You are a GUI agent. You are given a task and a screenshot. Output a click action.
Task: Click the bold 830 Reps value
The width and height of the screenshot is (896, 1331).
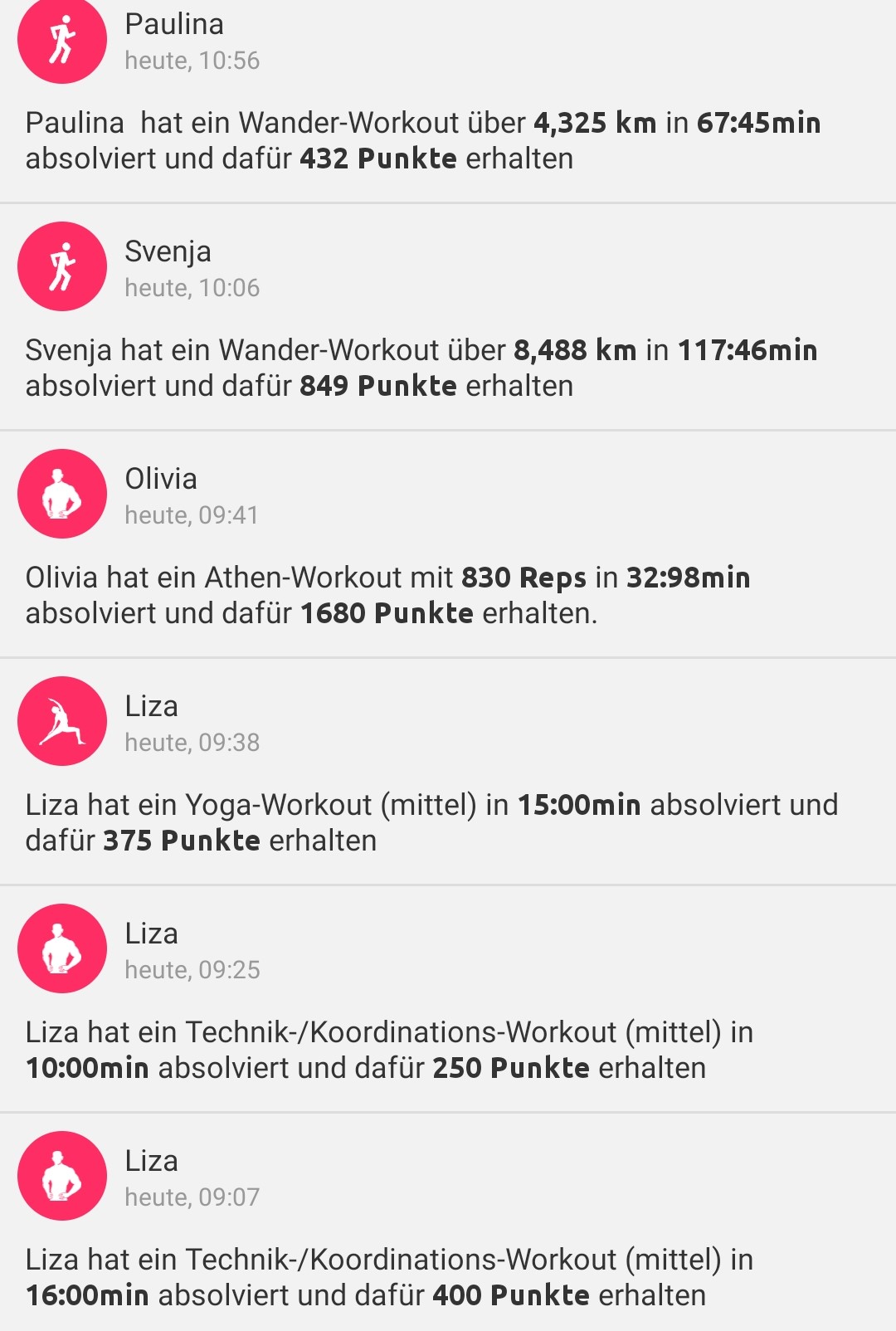tap(523, 578)
